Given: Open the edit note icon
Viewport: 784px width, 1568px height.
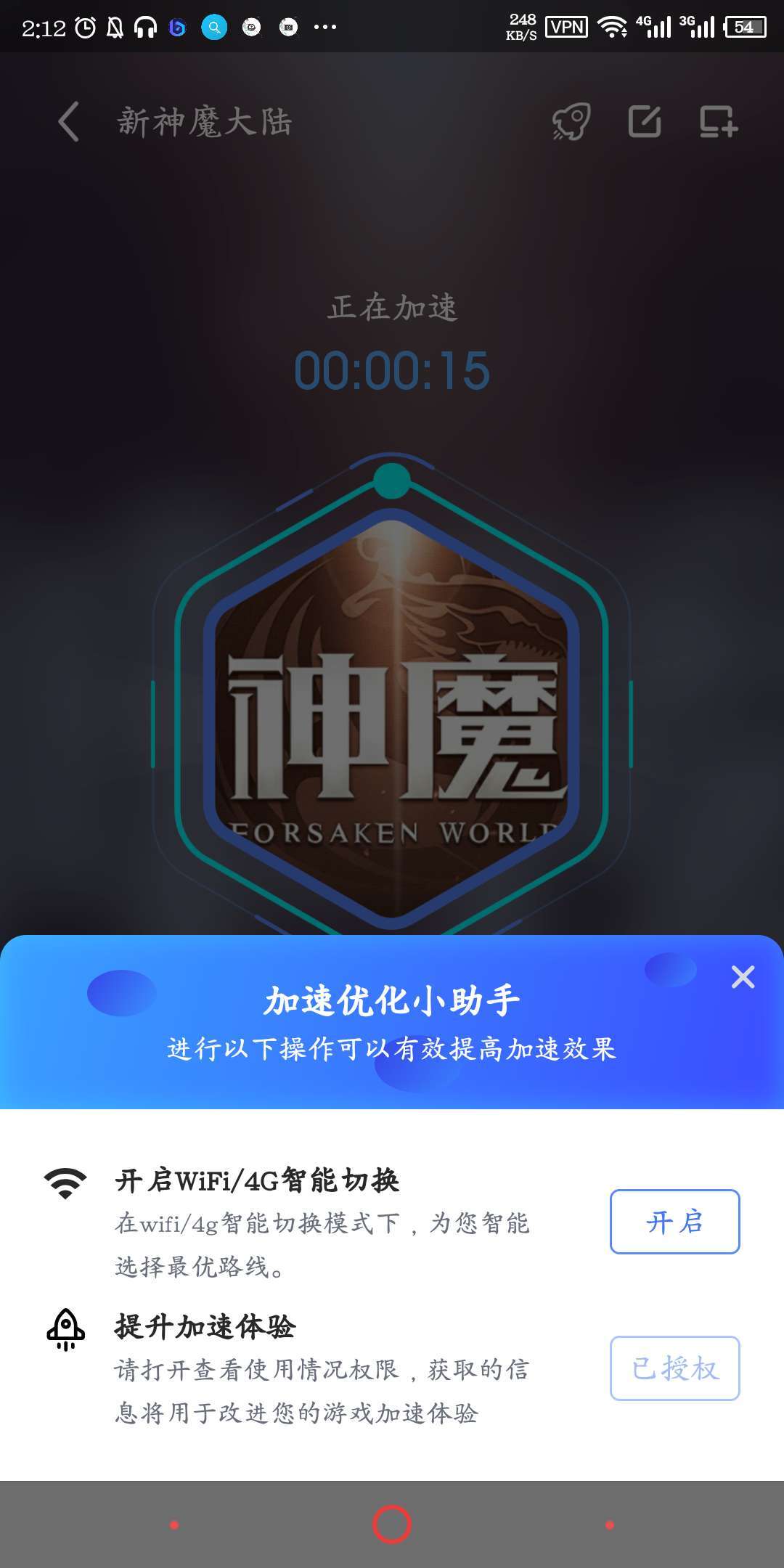Looking at the screenshot, I should pyautogui.click(x=645, y=121).
